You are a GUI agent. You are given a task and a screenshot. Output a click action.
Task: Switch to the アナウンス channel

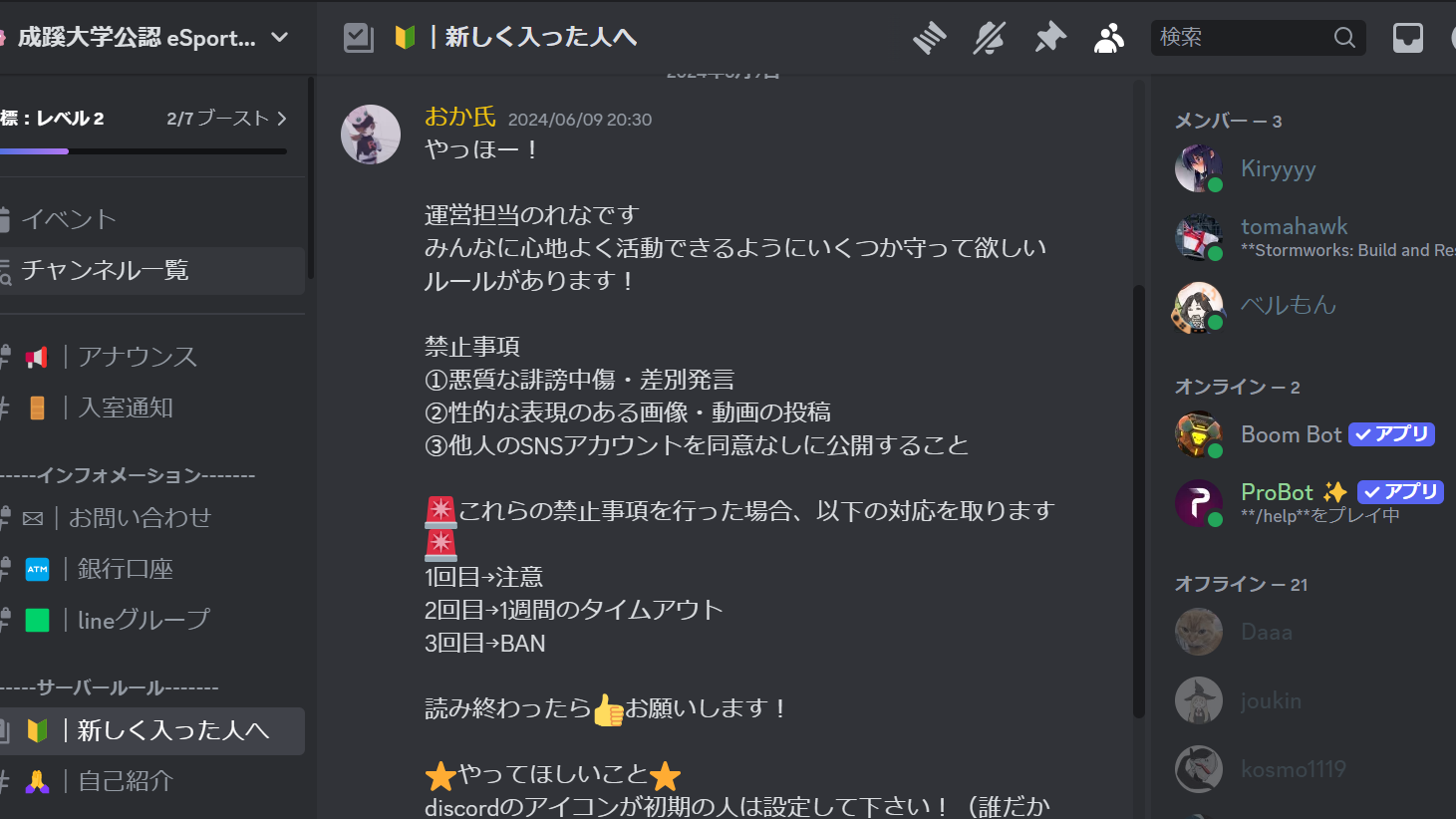pos(138,357)
